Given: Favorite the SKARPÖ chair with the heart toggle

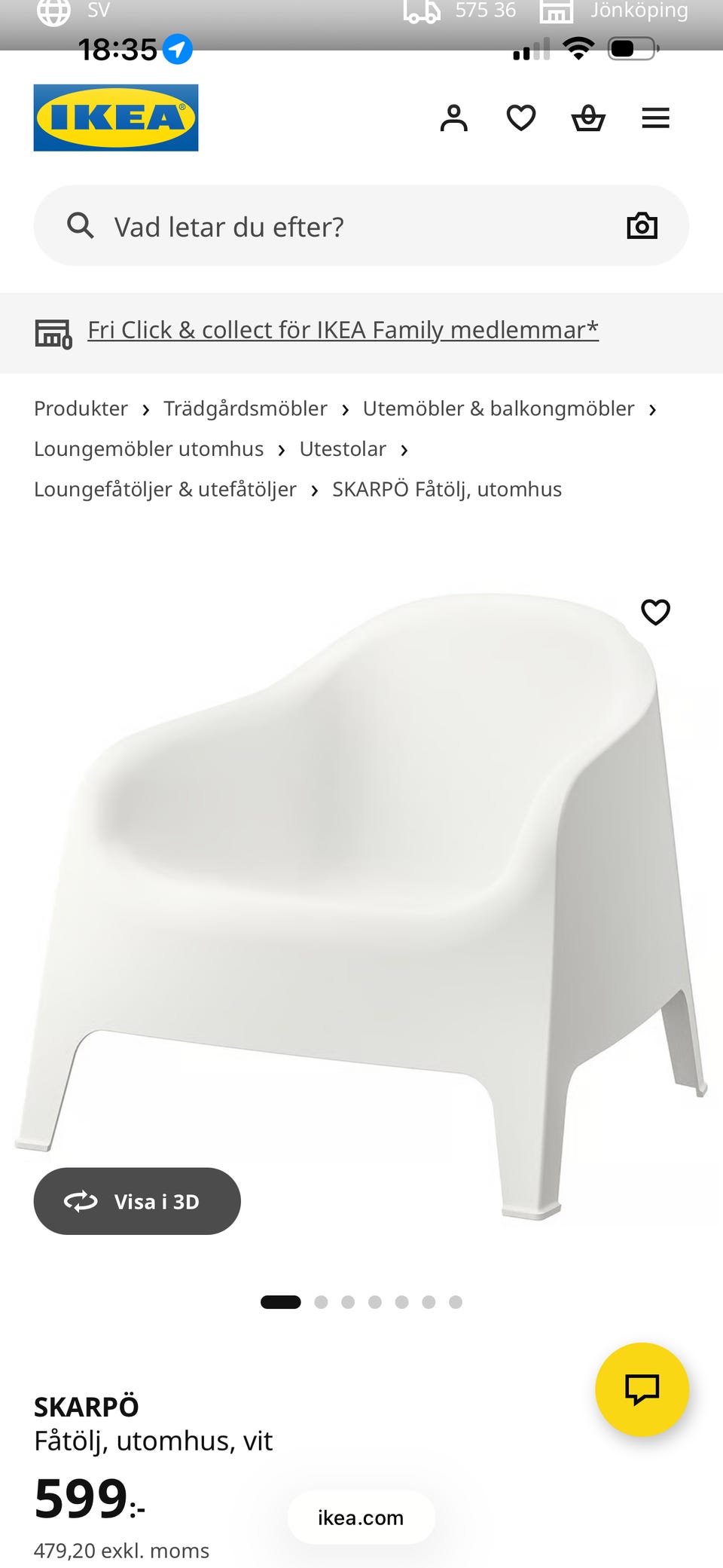Looking at the screenshot, I should coord(655,613).
